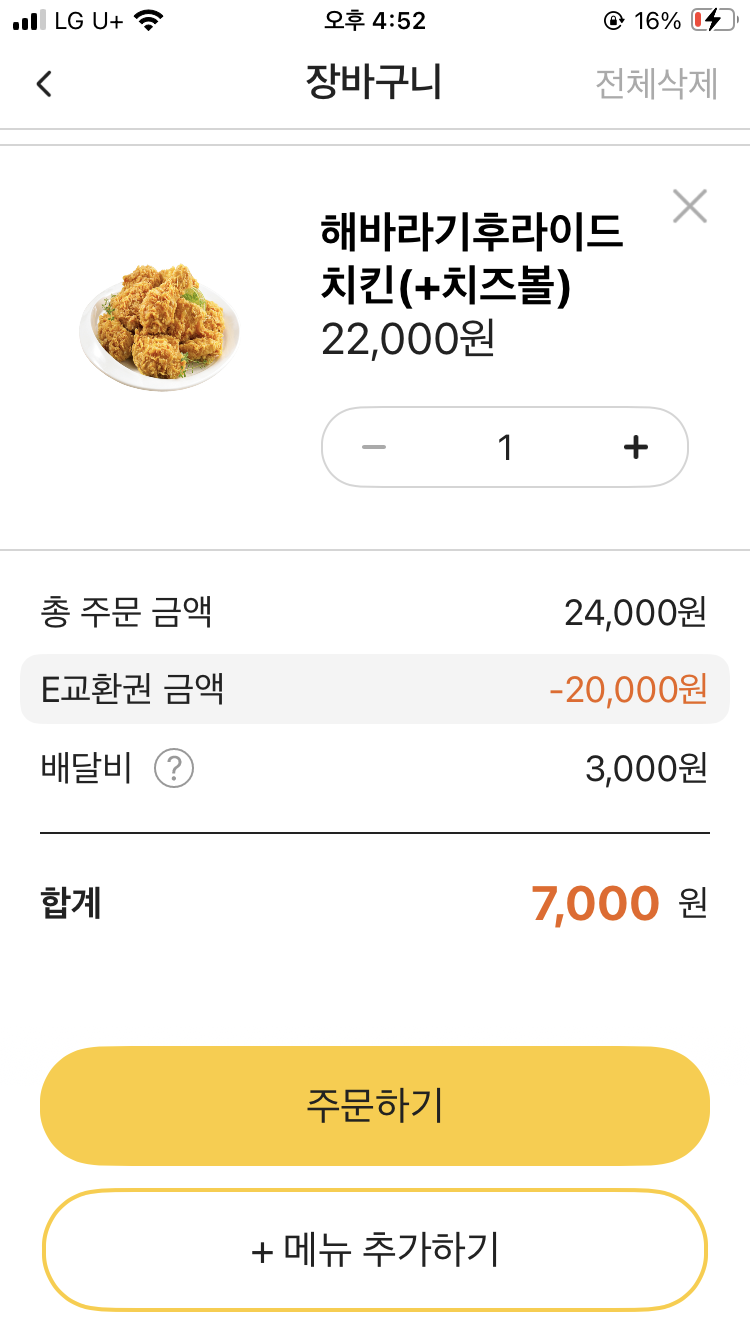
Task: Tap 주문하기 to place the order
Action: click(x=375, y=1106)
